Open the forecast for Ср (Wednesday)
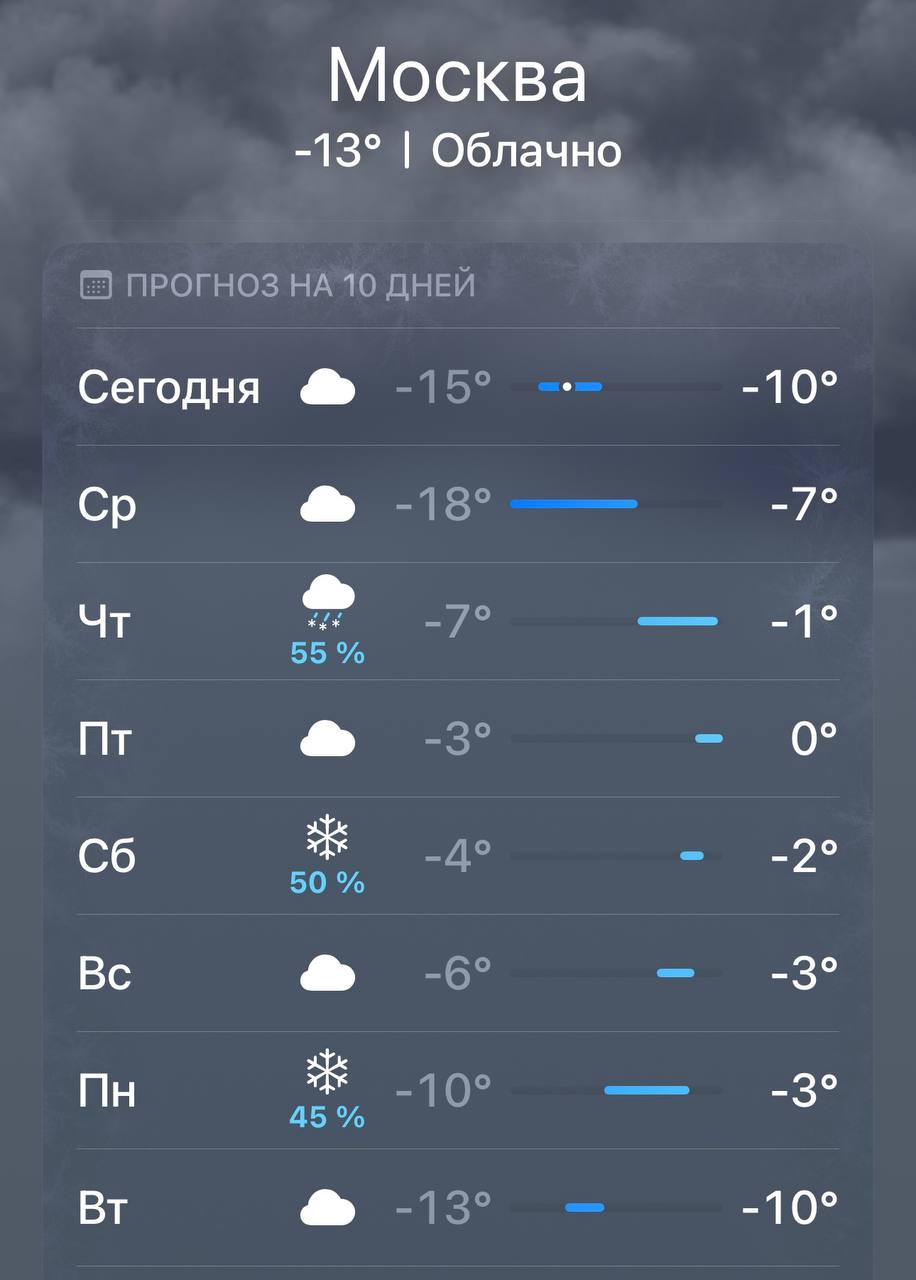The height and width of the screenshot is (1280, 916). pos(458,504)
